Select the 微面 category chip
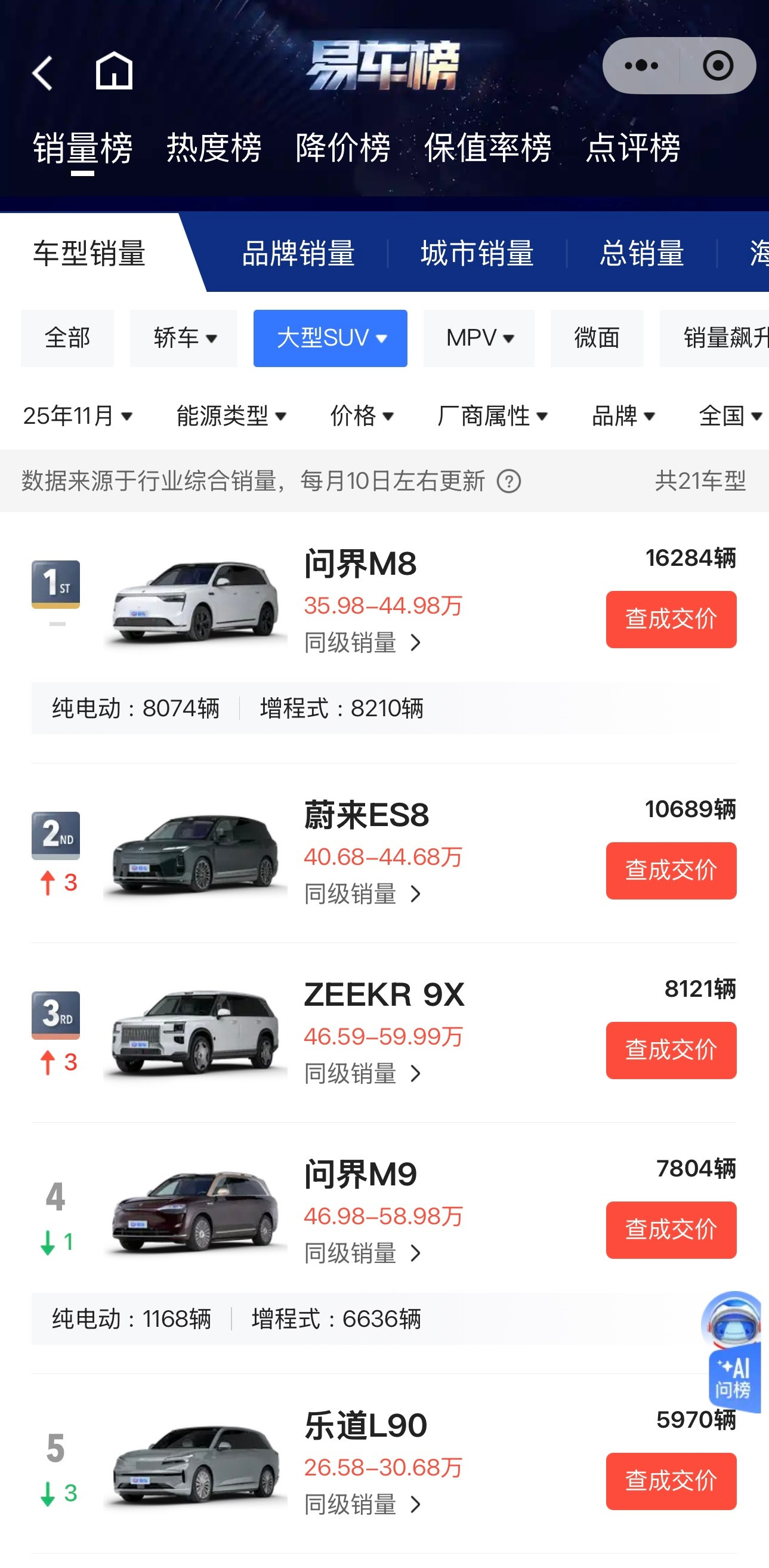Viewport: 769px width, 1568px height. click(596, 339)
